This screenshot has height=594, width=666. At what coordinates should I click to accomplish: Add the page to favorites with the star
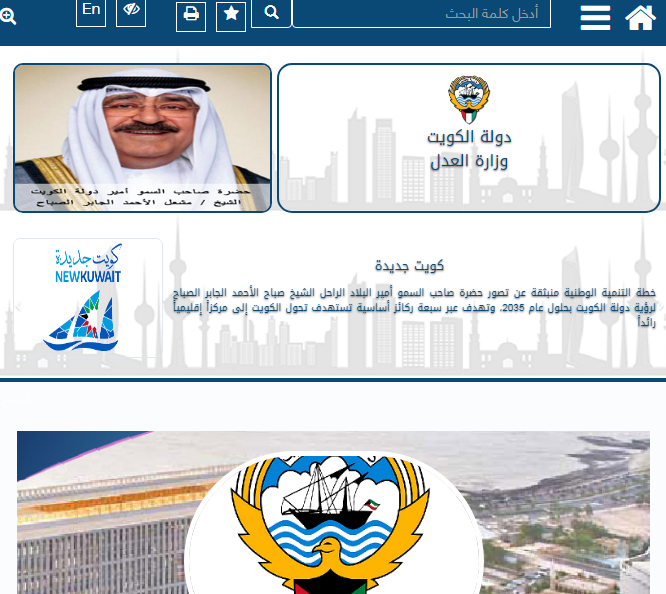click(x=231, y=16)
